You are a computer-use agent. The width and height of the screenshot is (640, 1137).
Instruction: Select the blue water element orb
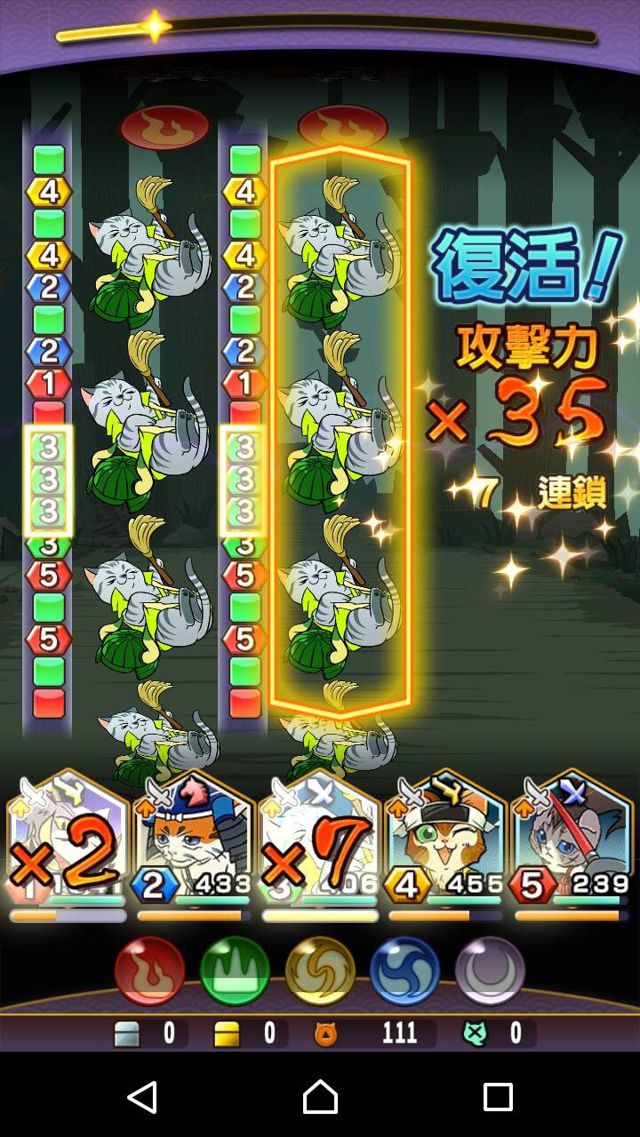(x=405, y=970)
